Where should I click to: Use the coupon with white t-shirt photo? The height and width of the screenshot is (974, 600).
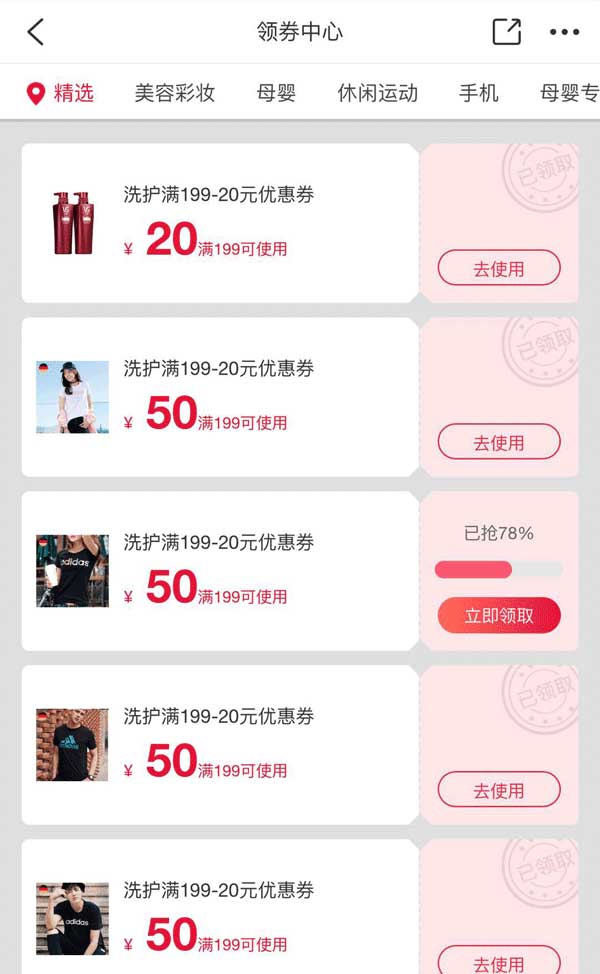[499, 442]
